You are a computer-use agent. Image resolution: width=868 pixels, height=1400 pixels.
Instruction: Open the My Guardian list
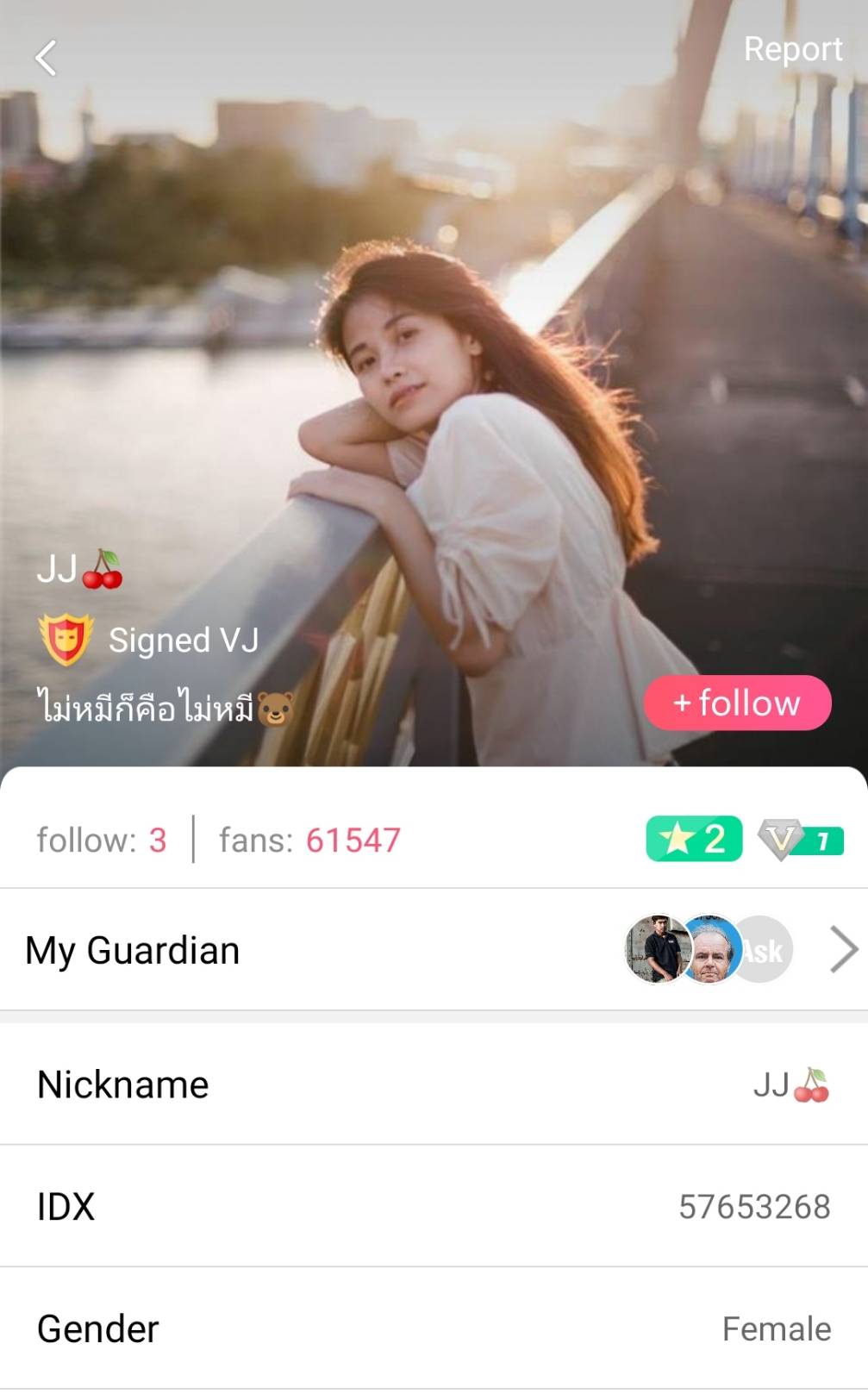click(x=843, y=949)
